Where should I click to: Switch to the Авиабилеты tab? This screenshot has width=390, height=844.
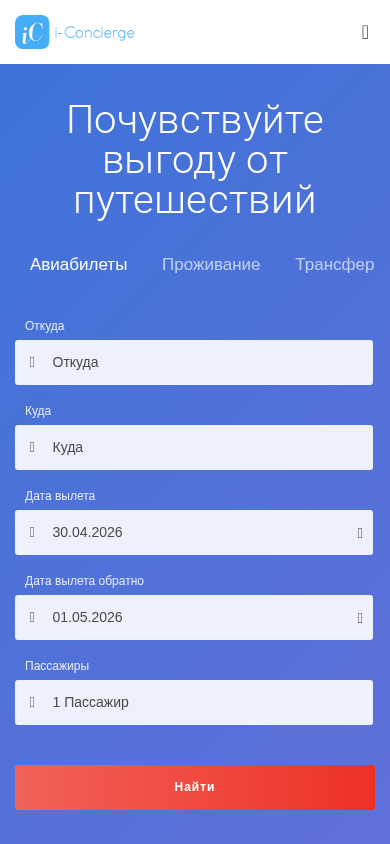tap(79, 264)
